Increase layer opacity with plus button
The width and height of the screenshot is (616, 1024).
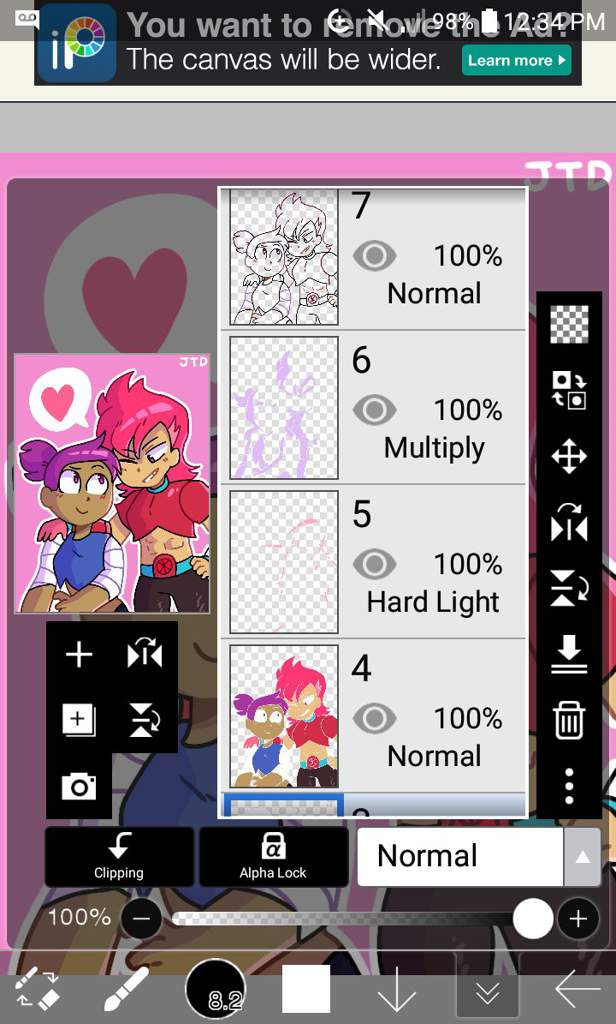coord(577,918)
